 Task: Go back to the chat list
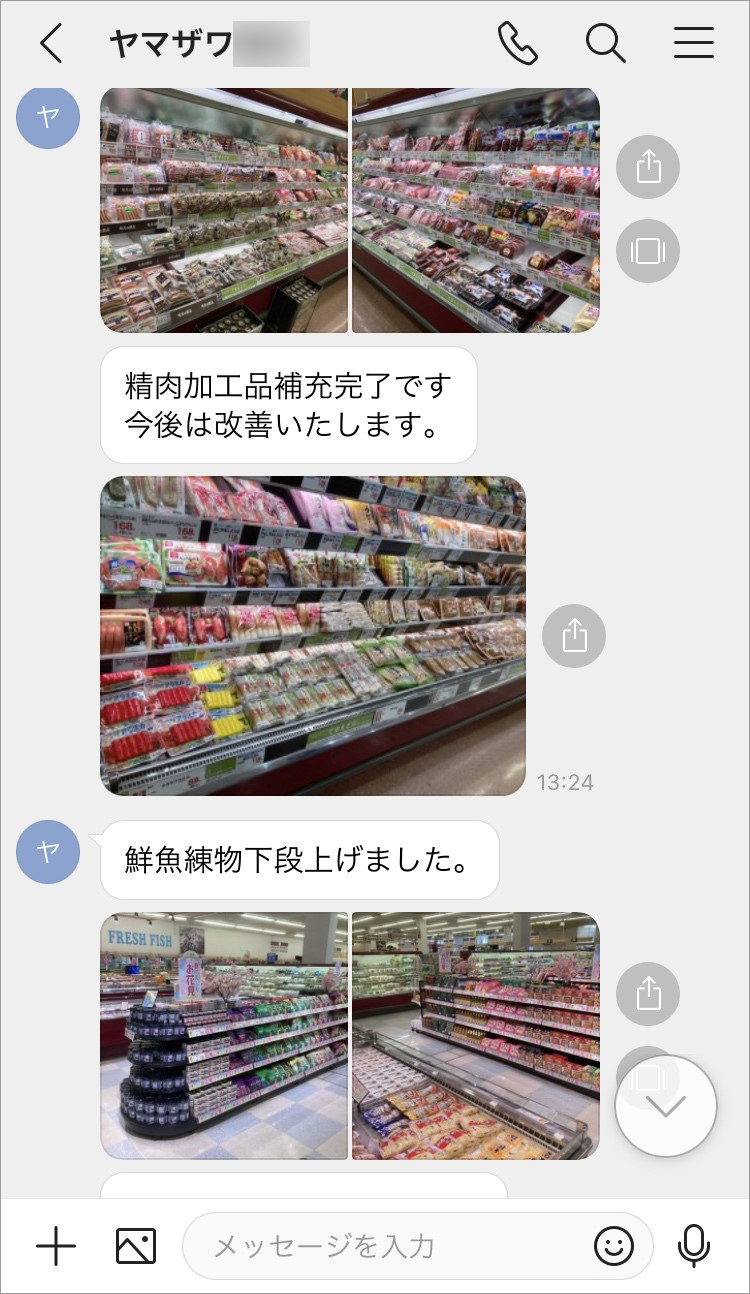pos(51,43)
